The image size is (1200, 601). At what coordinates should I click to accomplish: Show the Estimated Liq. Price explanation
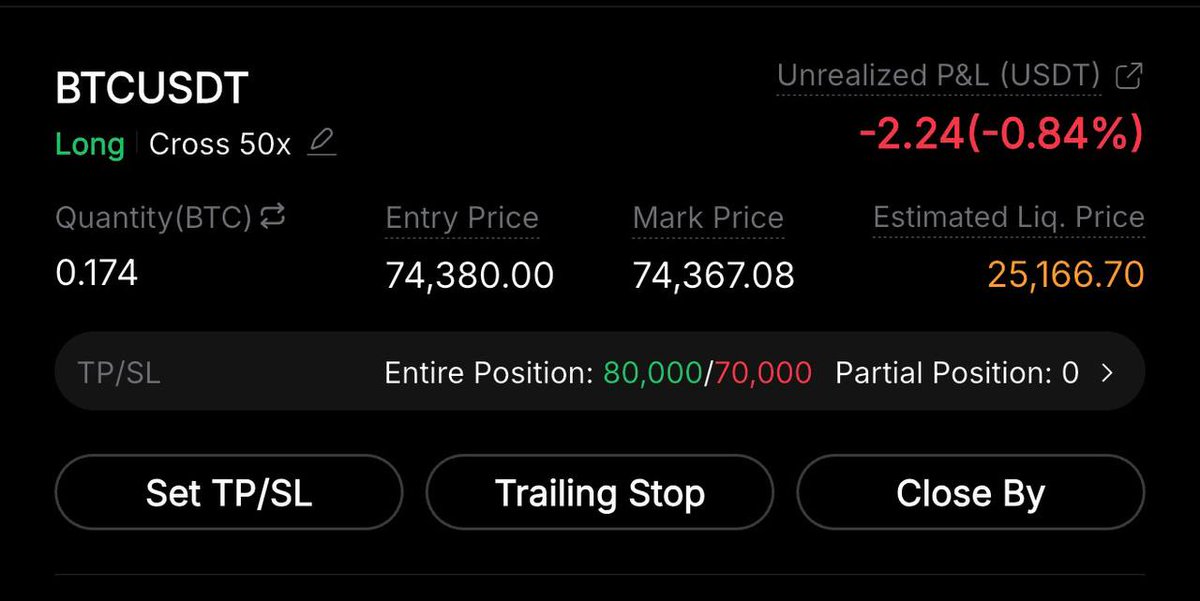coord(1008,218)
